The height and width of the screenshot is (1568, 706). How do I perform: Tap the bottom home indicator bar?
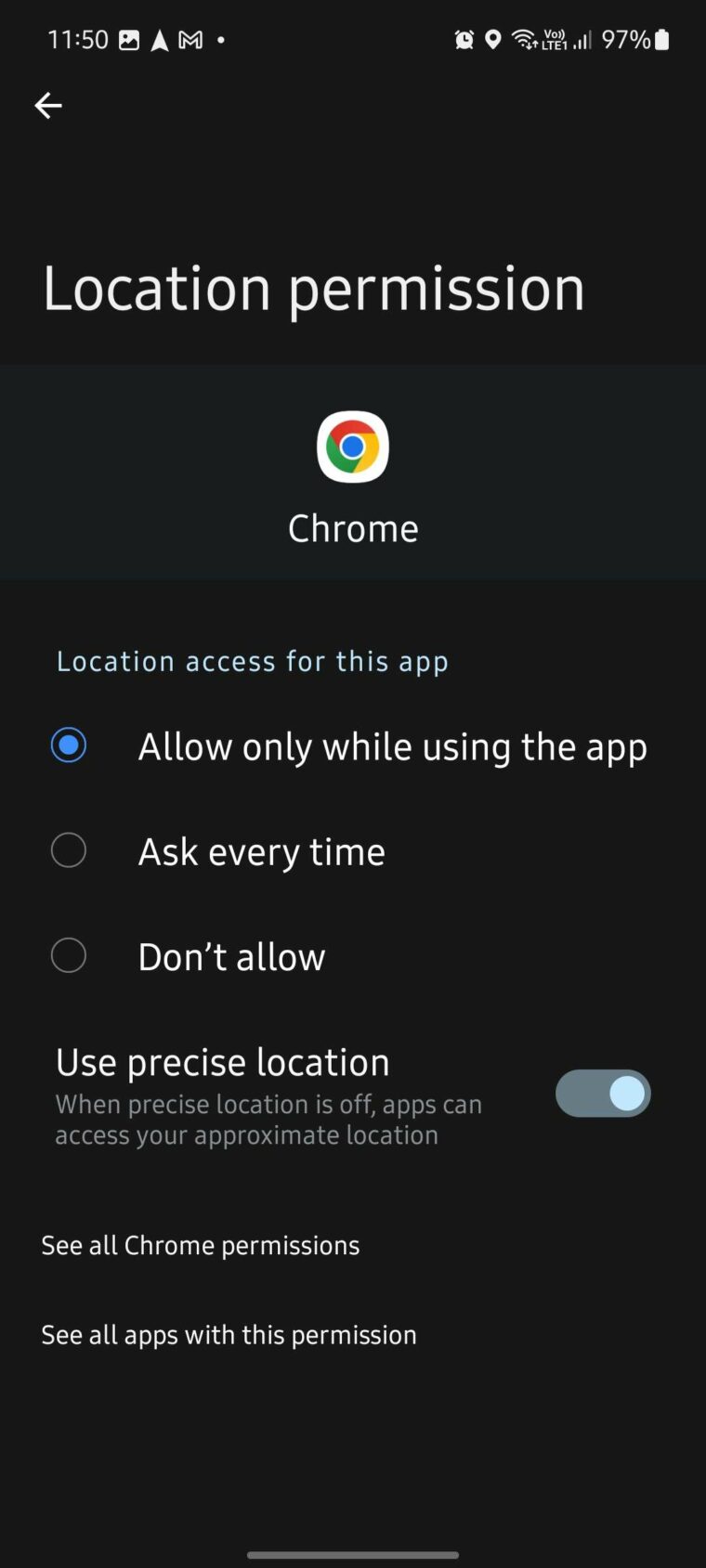point(352,1555)
